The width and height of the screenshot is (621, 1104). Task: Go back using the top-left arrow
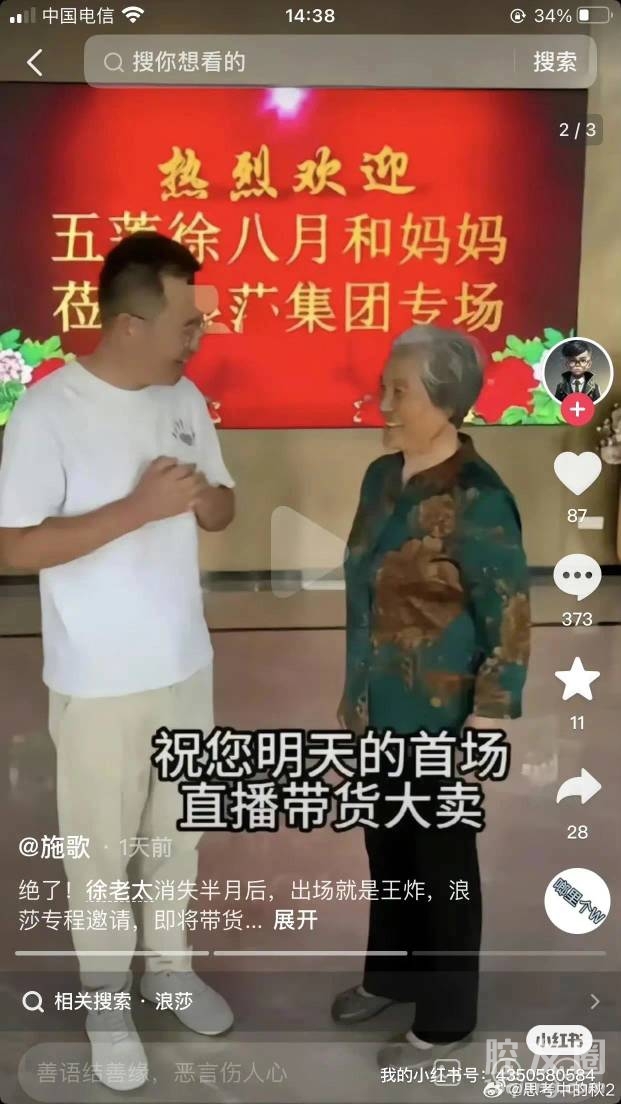tap(34, 62)
